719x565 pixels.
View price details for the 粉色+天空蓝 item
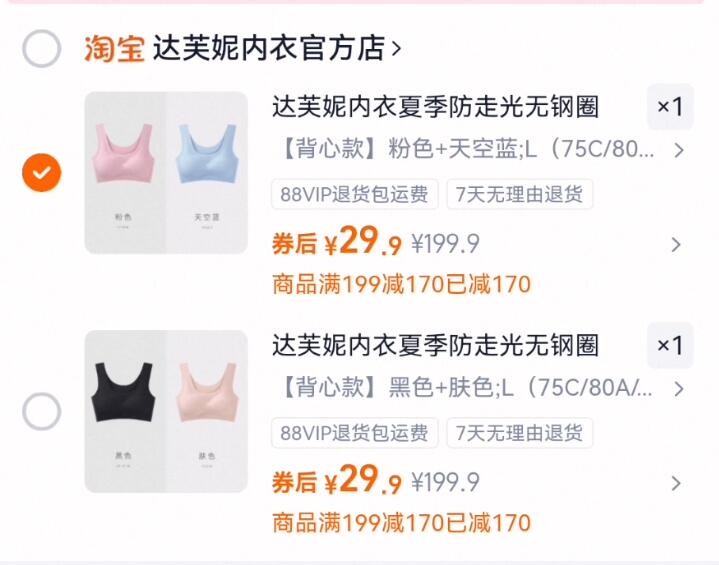(676, 245)
